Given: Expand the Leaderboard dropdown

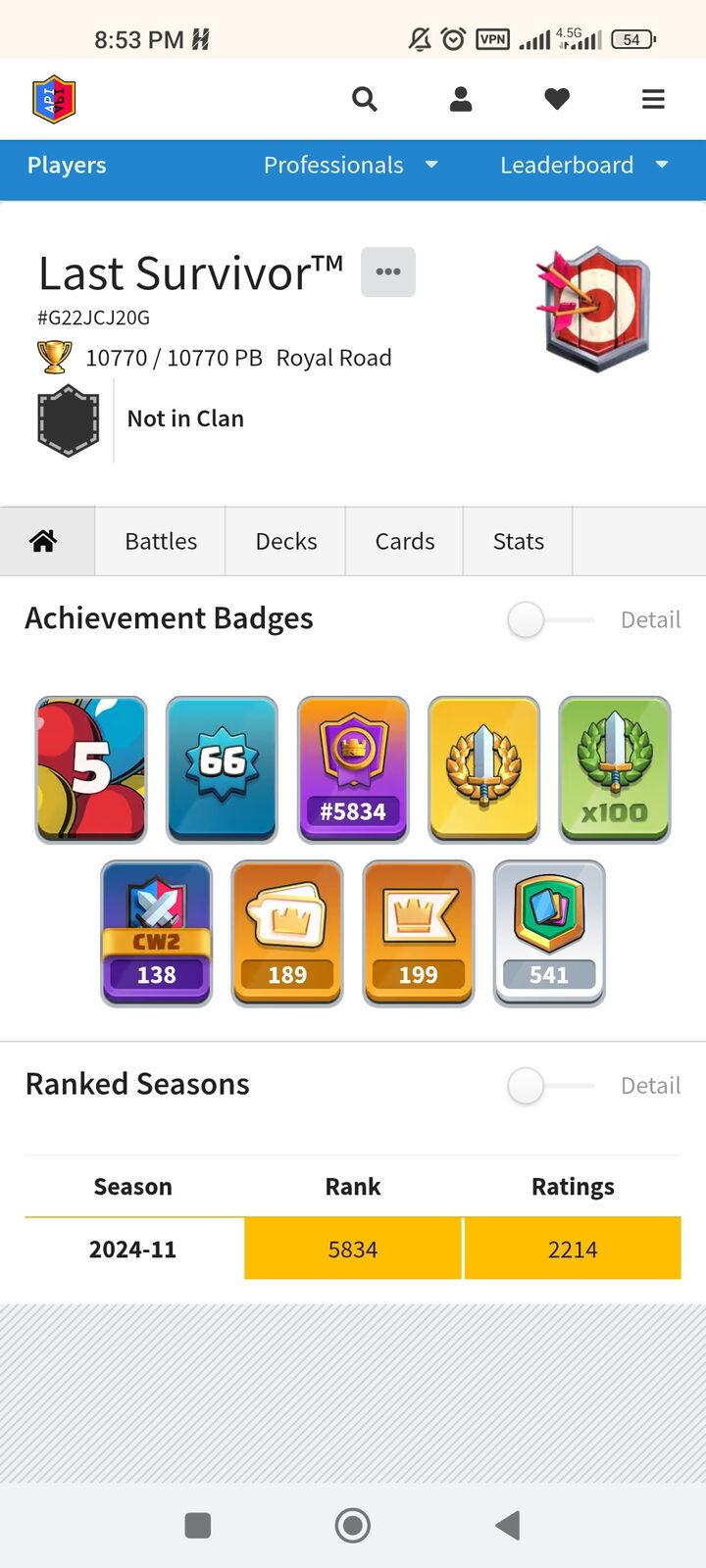Looking at the screenshot, I should [x=584, y=165].
